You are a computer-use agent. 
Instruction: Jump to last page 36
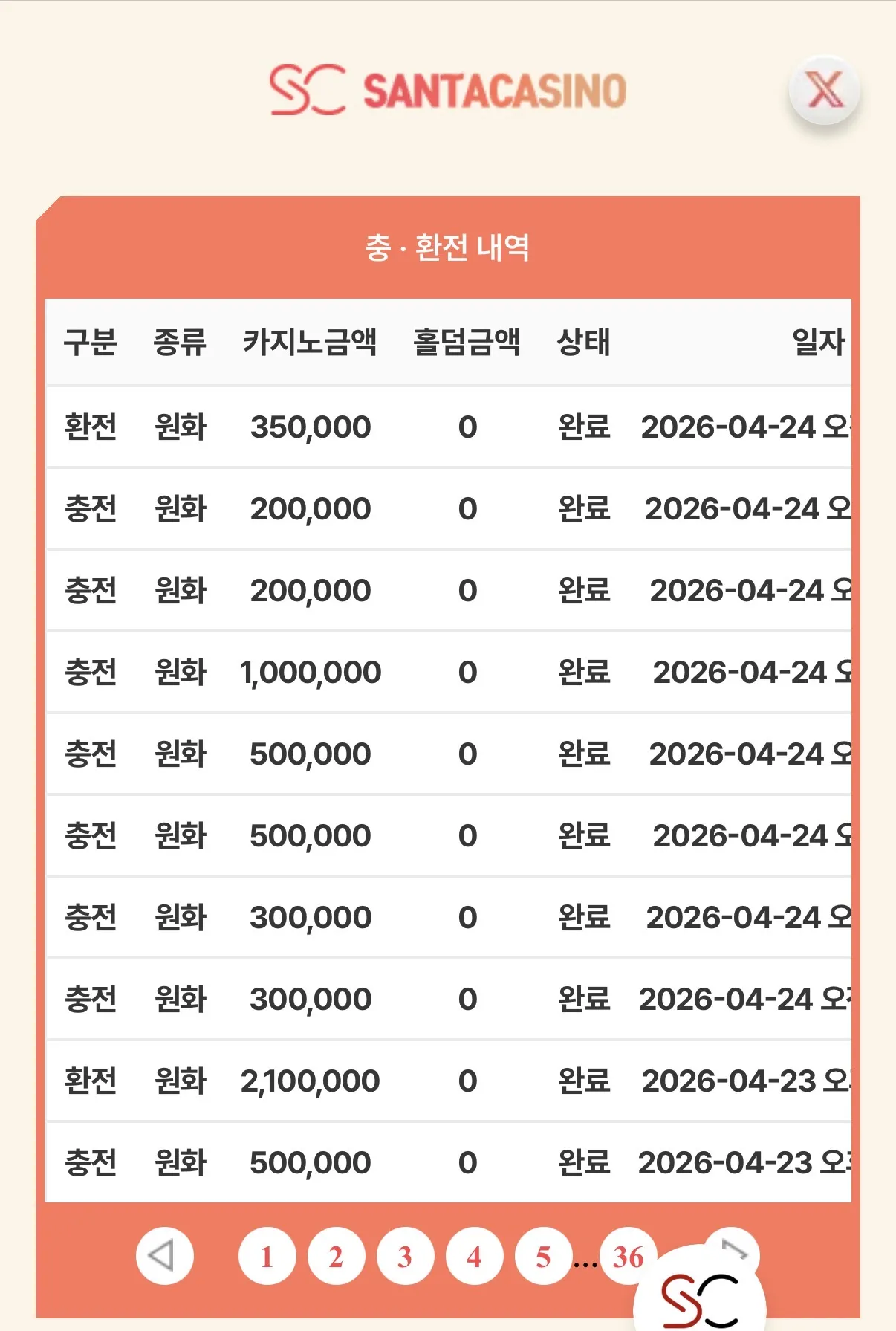[628, 1256]
